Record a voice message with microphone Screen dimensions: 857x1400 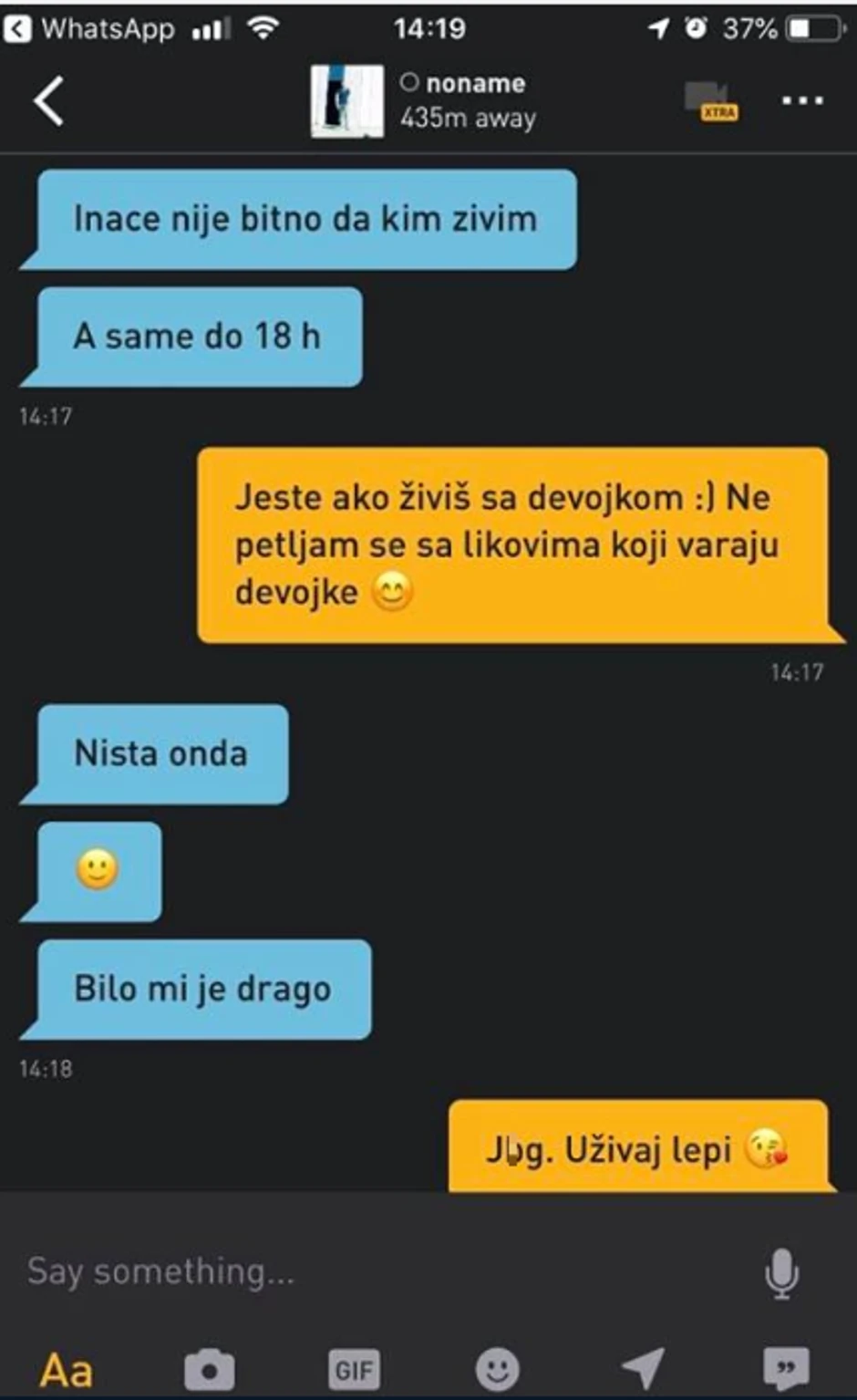pos(781,1272)
